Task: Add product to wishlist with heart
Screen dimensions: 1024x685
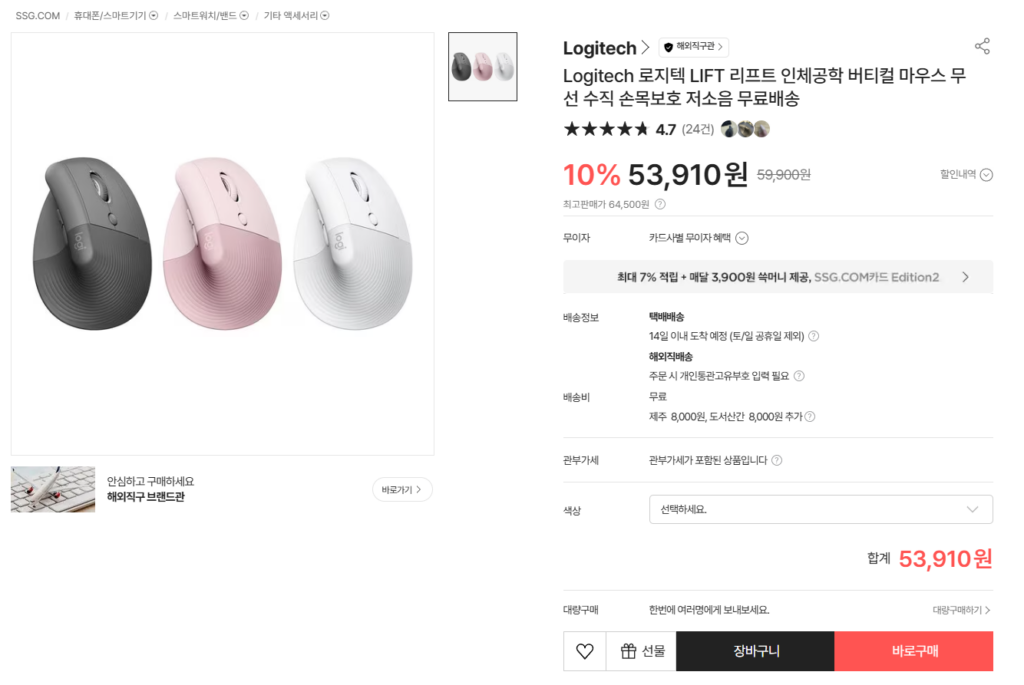Action: [585, 651]
